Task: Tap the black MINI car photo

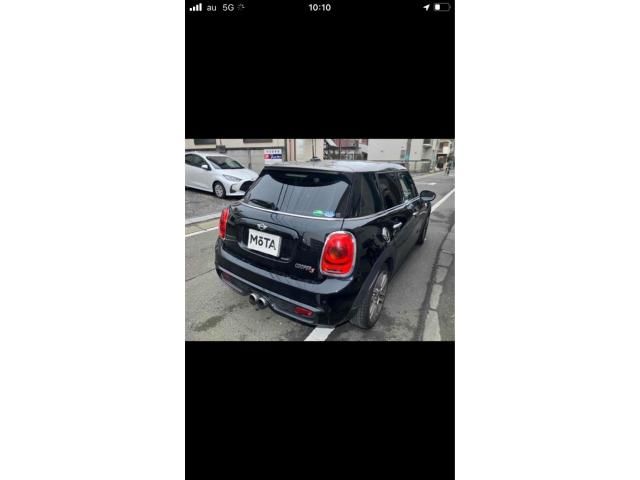Action: pyautogui.click(x=320, y=240)
